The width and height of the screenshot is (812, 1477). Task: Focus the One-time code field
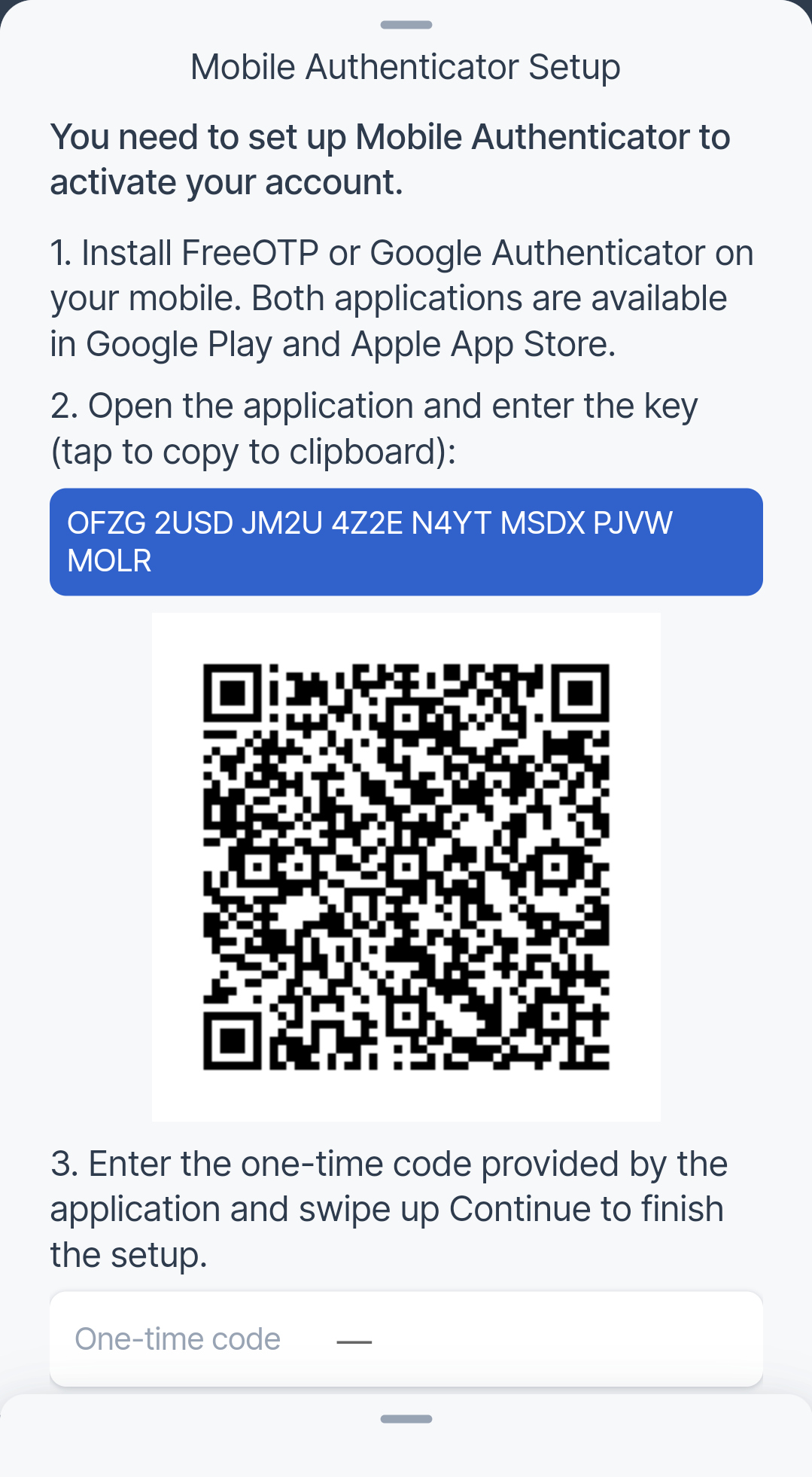coord(406,1339)
